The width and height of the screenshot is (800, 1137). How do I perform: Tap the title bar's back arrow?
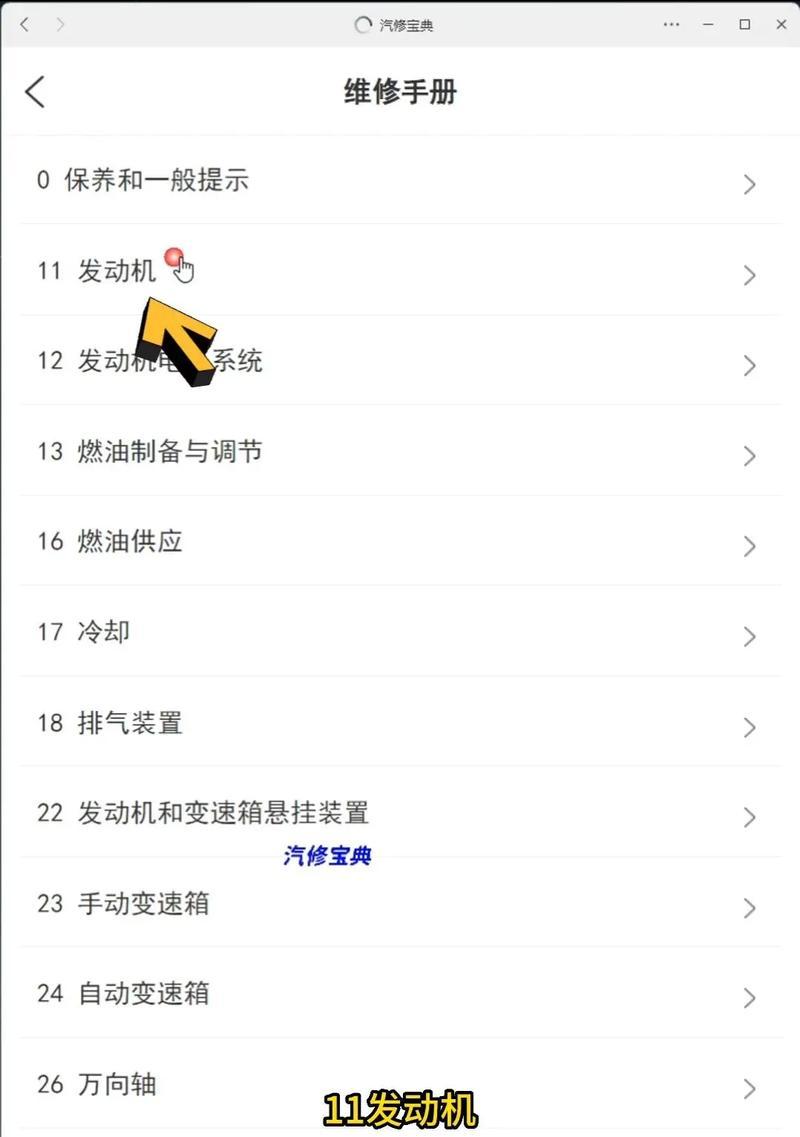click(24, 25)
